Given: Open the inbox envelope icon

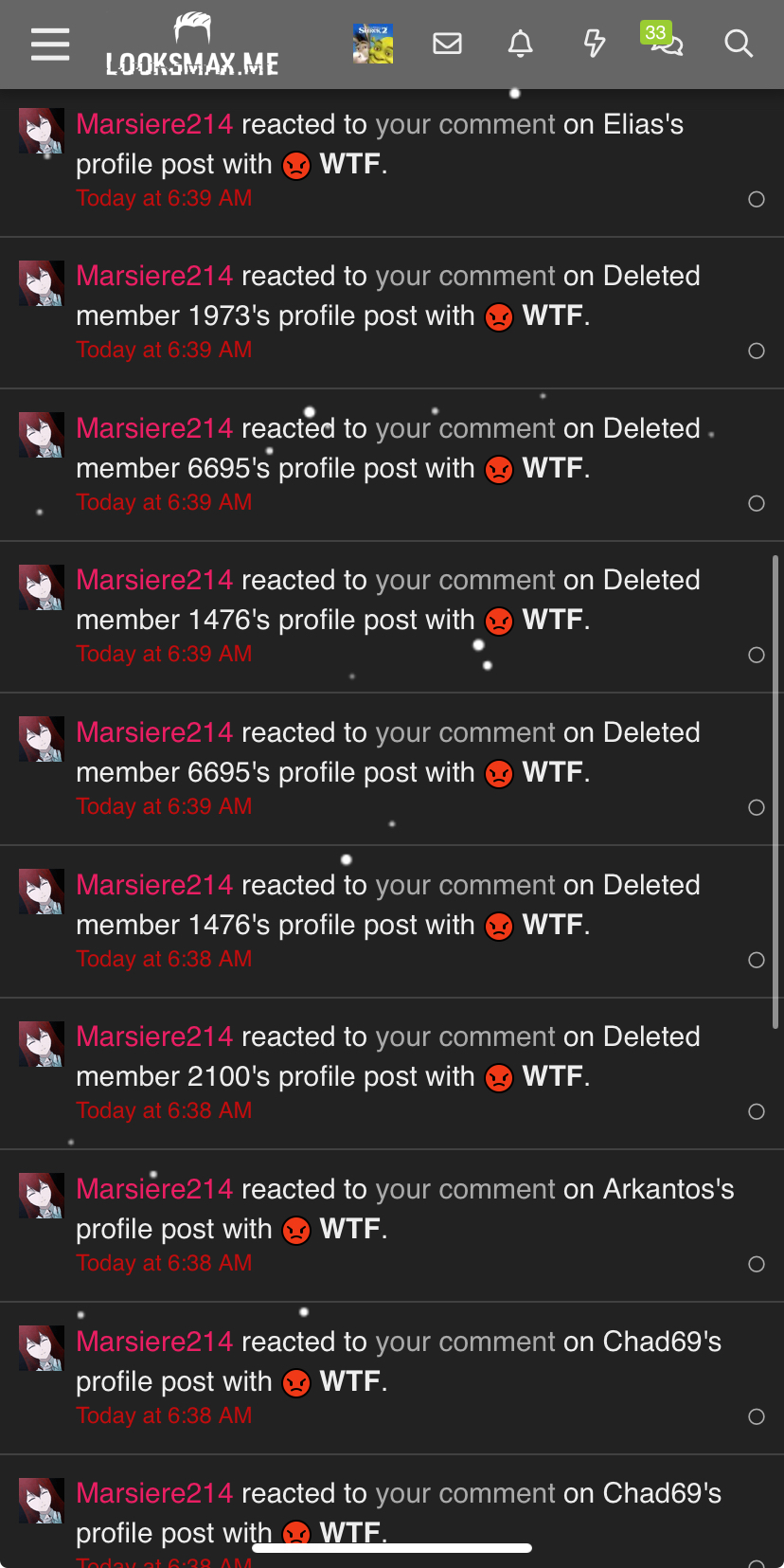Looking at the screenshot, I should coord(447,44).
